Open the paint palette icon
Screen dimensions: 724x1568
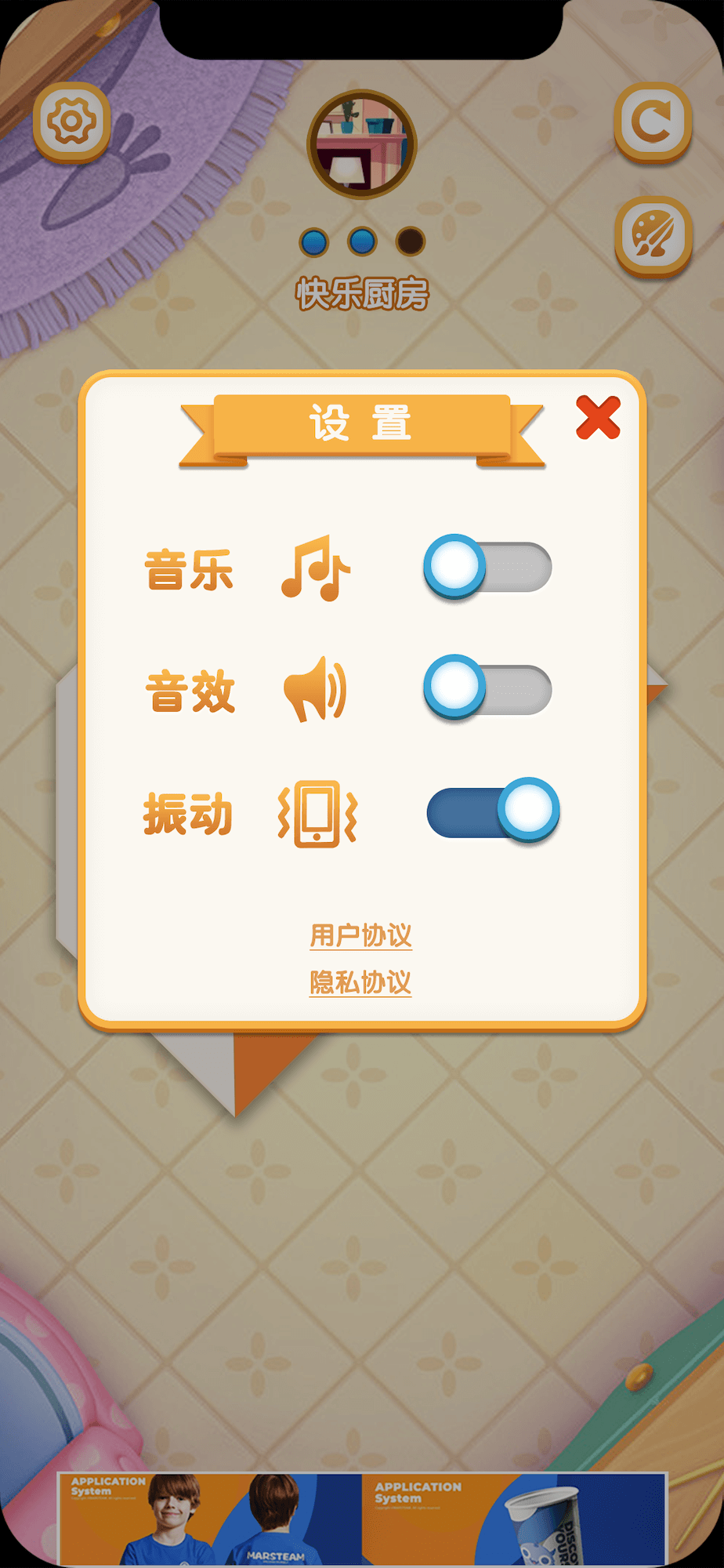pyautogui.click(x=653, y=236)
